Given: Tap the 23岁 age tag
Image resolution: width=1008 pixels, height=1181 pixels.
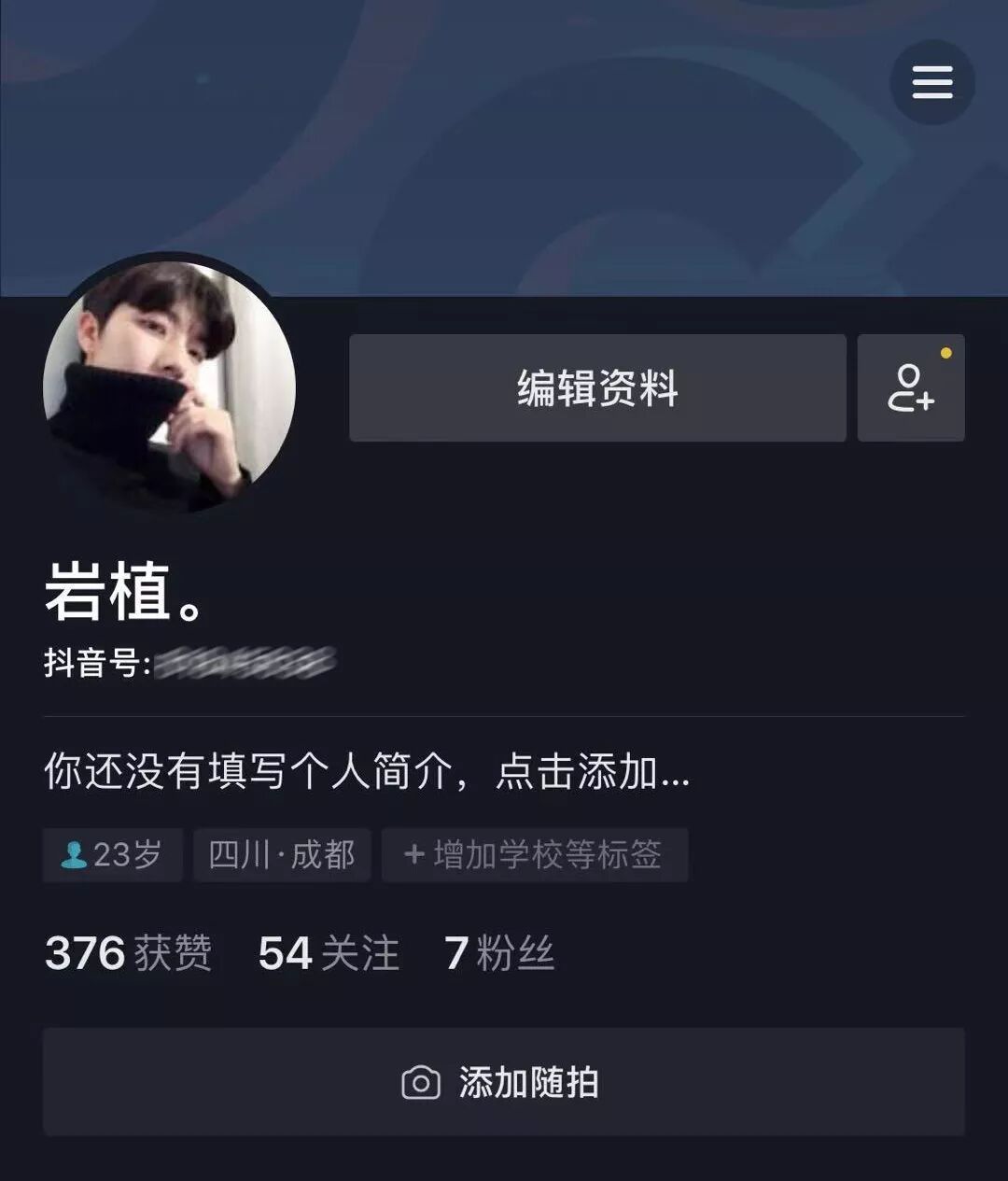Looking at the screenshot, I should pyautogui.click(x=112, y=854).
